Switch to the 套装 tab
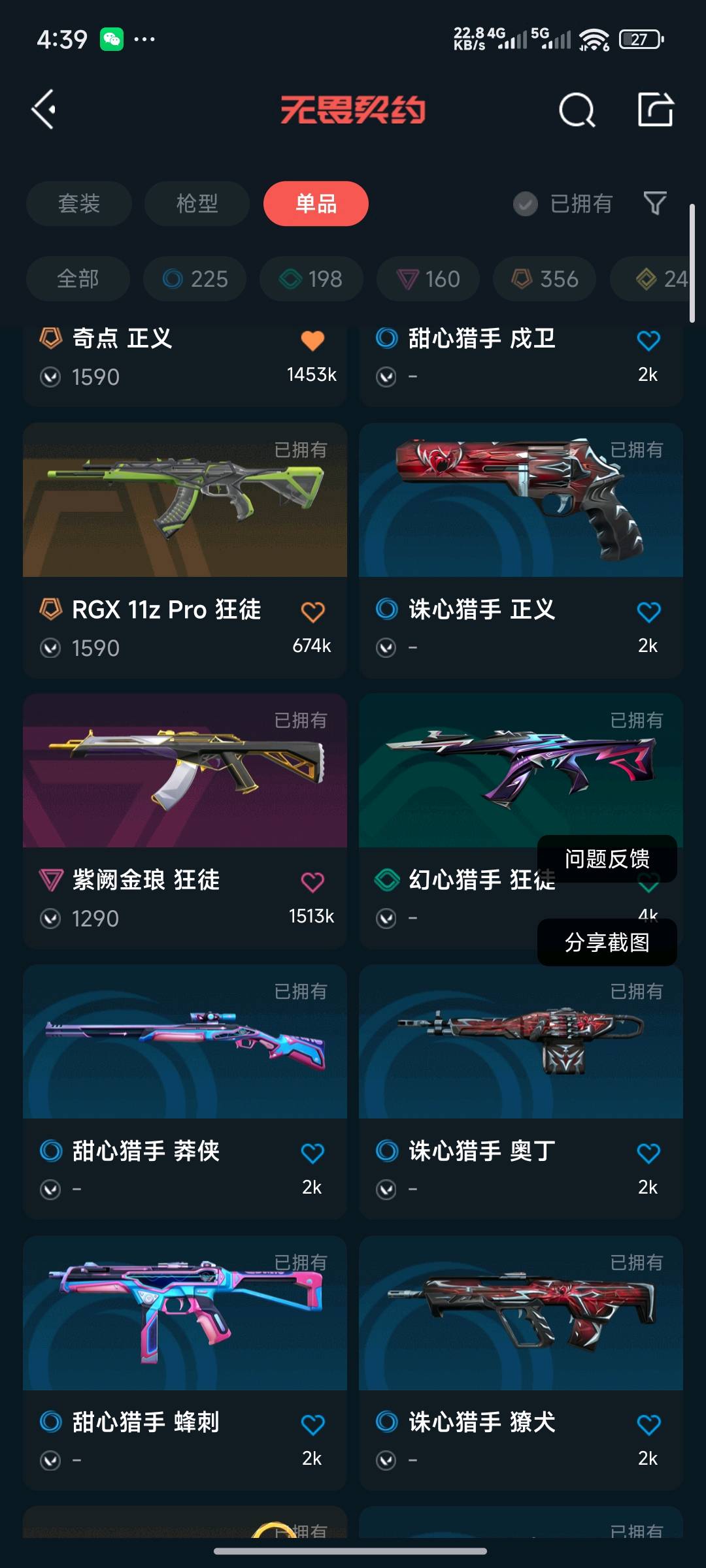 (79, 204)
